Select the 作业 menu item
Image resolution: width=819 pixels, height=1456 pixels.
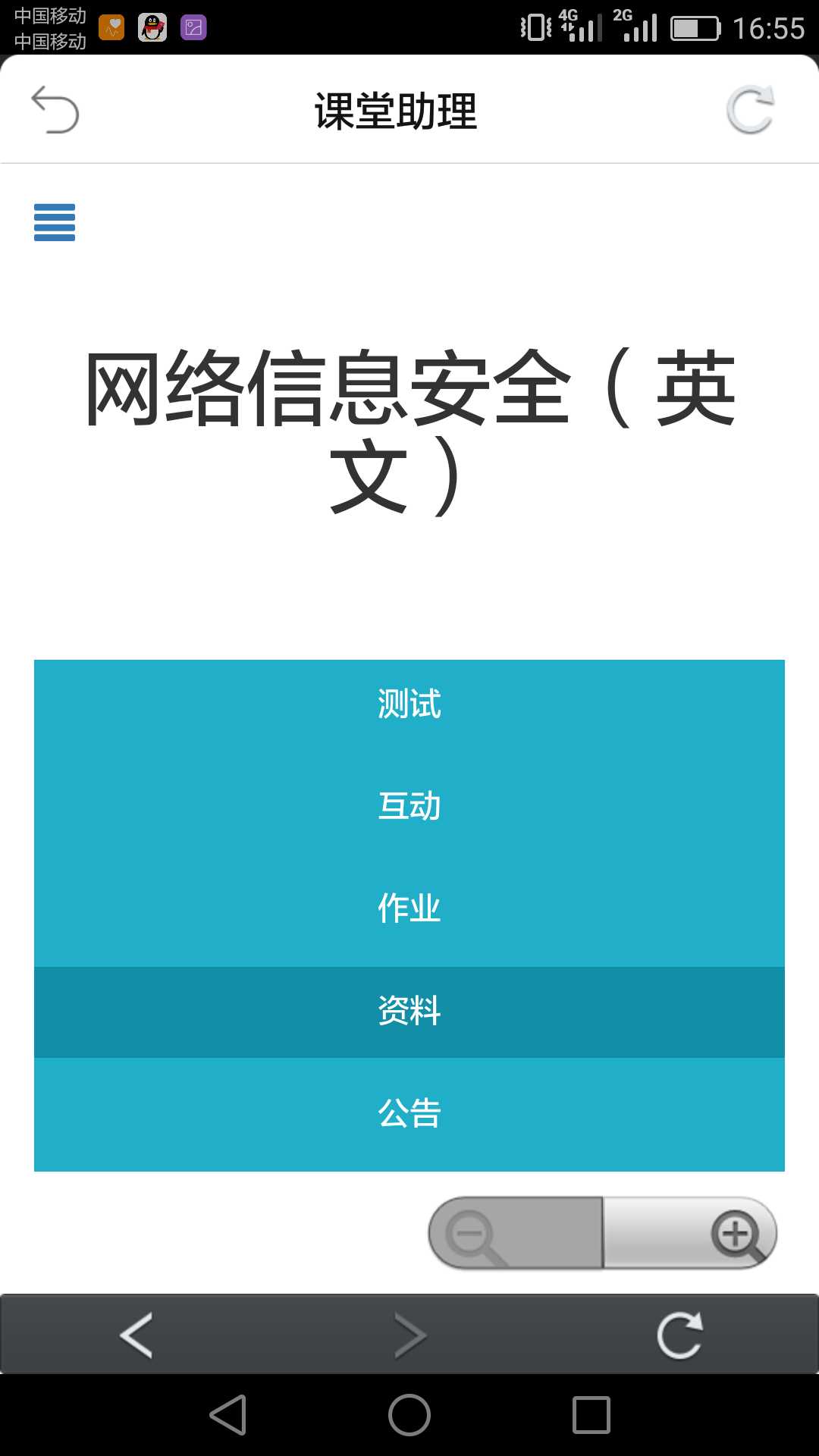click(409, 908)
